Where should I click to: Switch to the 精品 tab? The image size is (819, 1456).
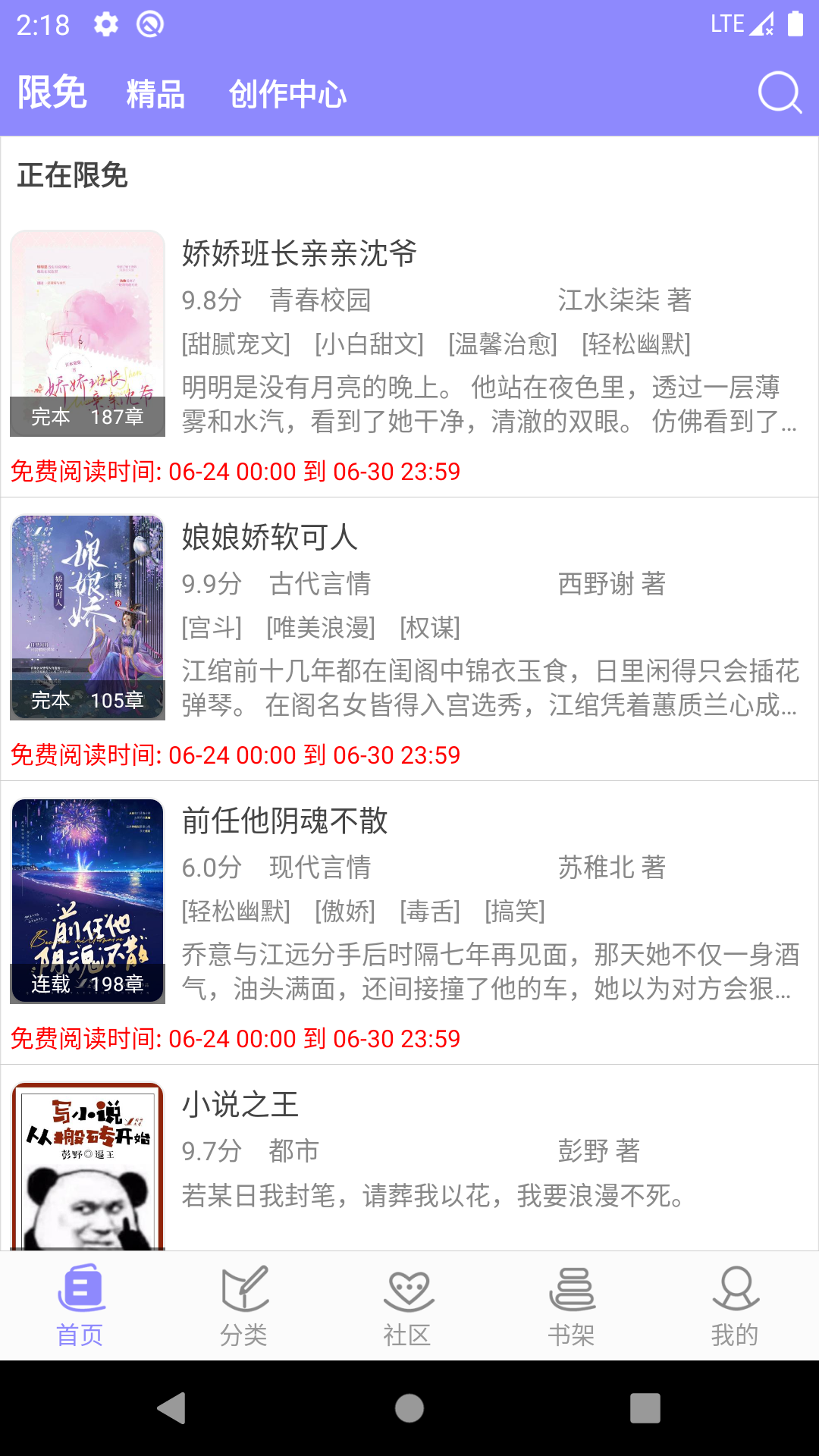pyautogui.click(x=155, y=95)
